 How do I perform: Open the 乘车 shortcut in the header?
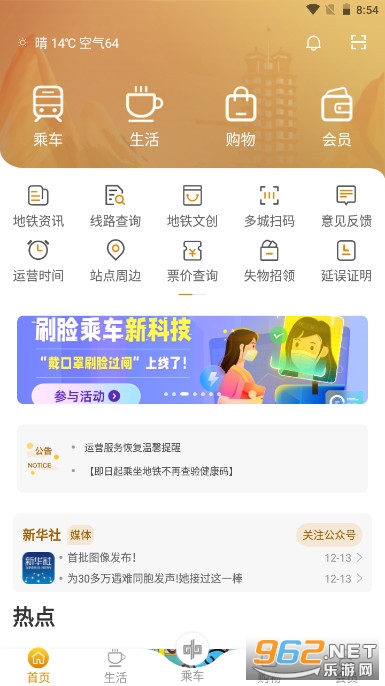pyautogui.click(x=48, y=116)
